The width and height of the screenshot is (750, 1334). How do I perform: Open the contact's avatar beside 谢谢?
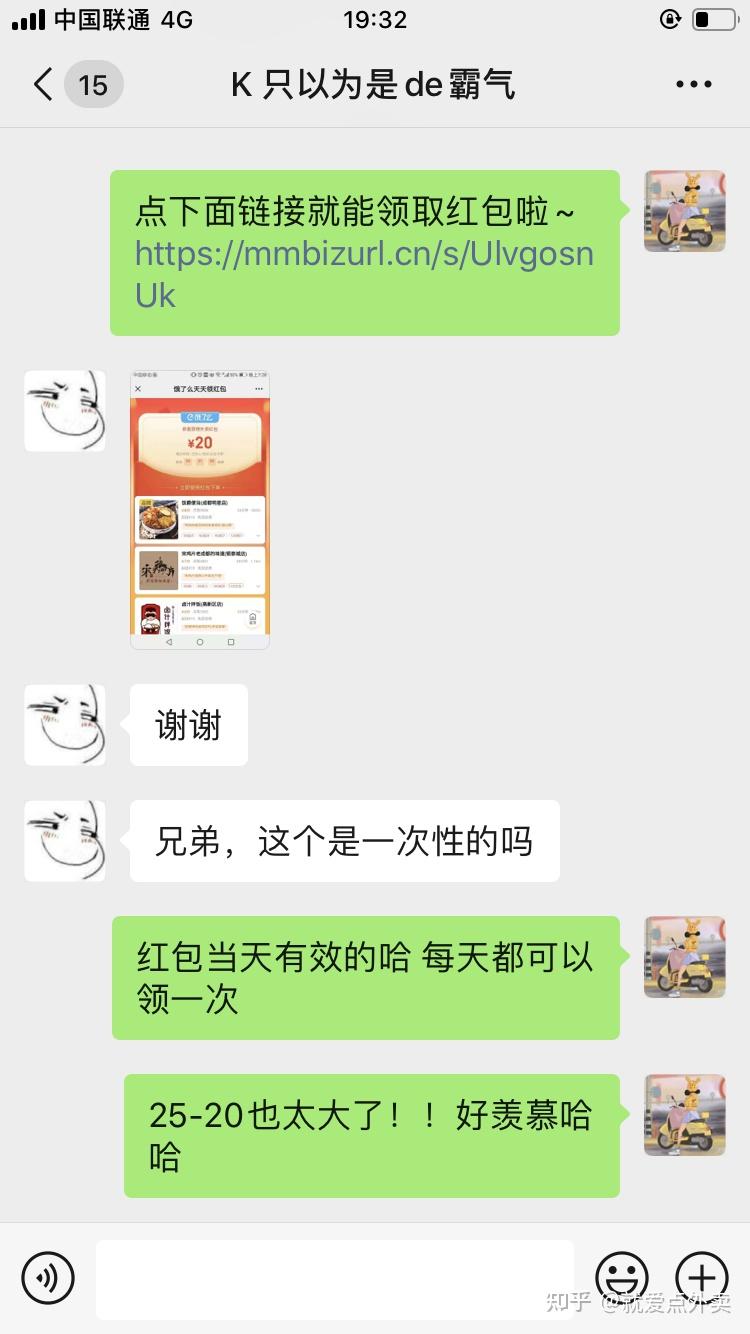tap(65, 725)
